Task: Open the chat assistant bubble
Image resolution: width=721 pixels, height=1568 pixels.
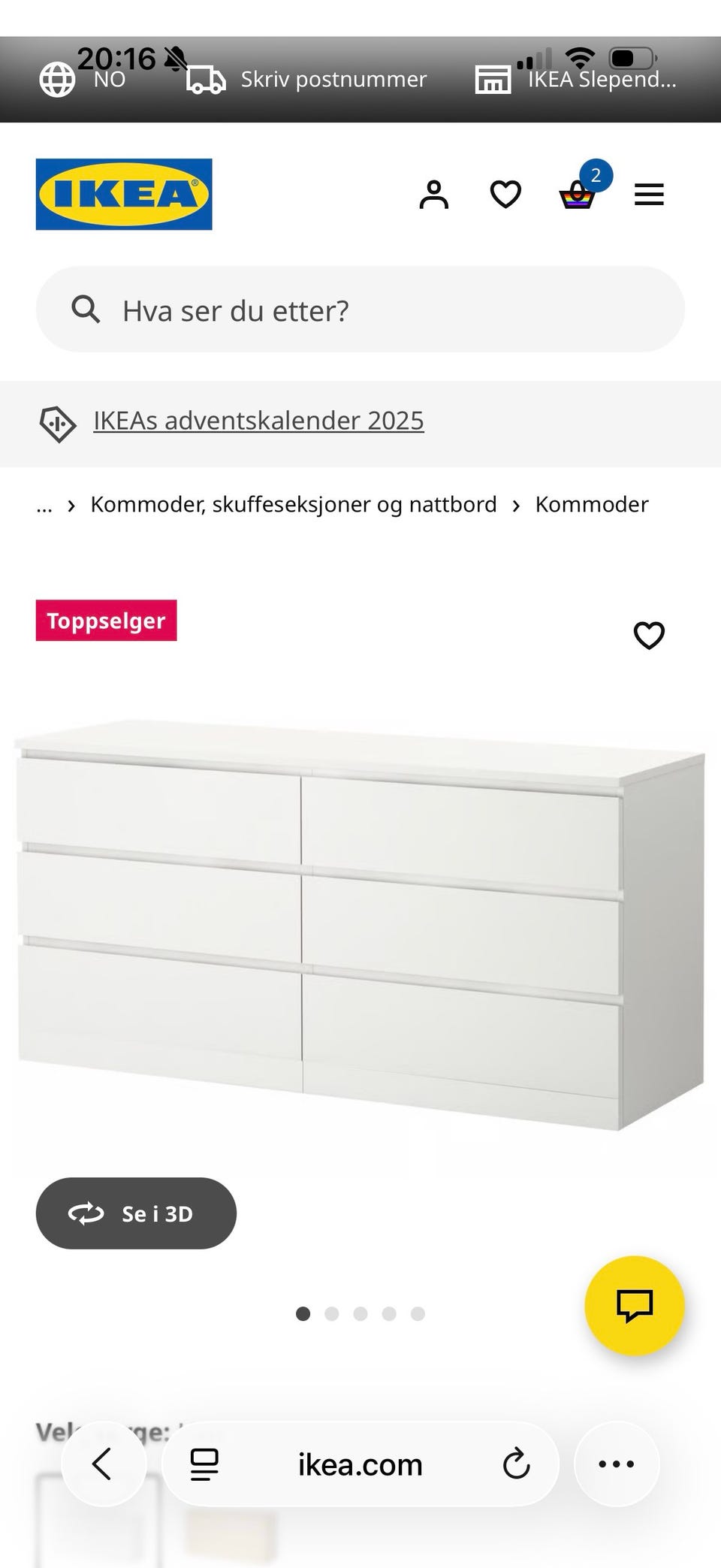Action: tap(635, 1306)
